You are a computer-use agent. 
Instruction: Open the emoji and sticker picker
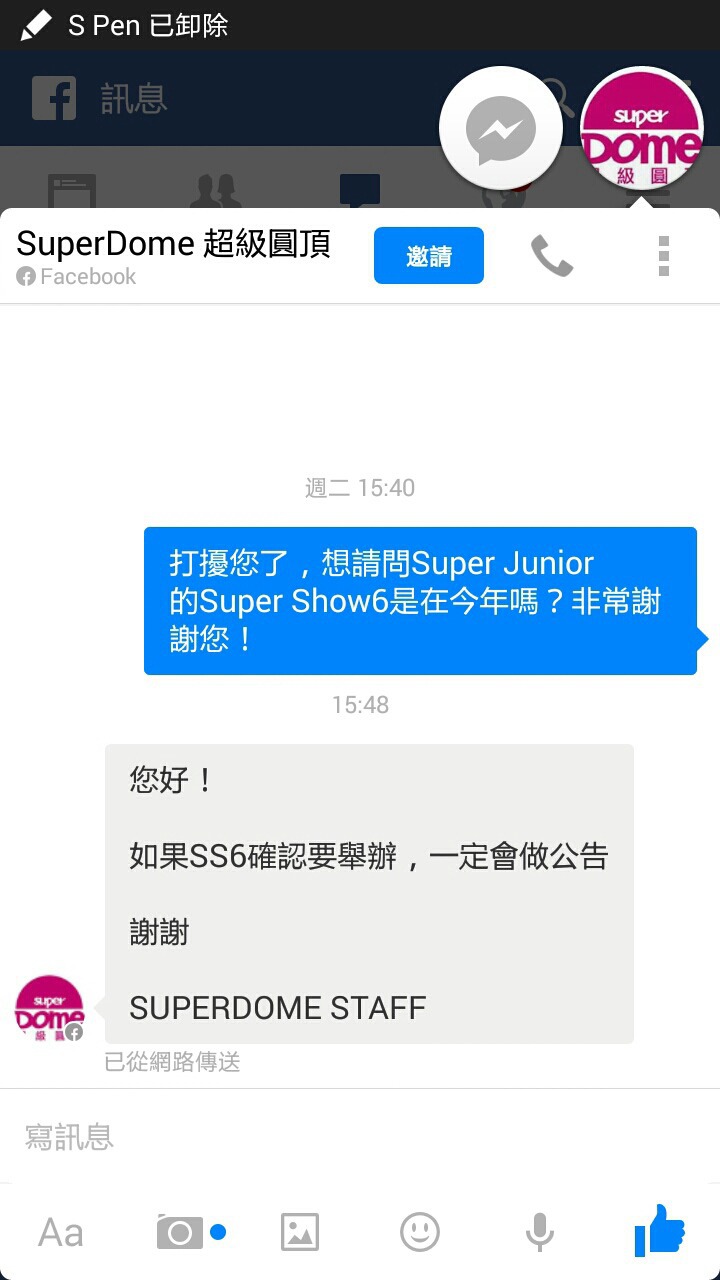[x=420, y=1232]
